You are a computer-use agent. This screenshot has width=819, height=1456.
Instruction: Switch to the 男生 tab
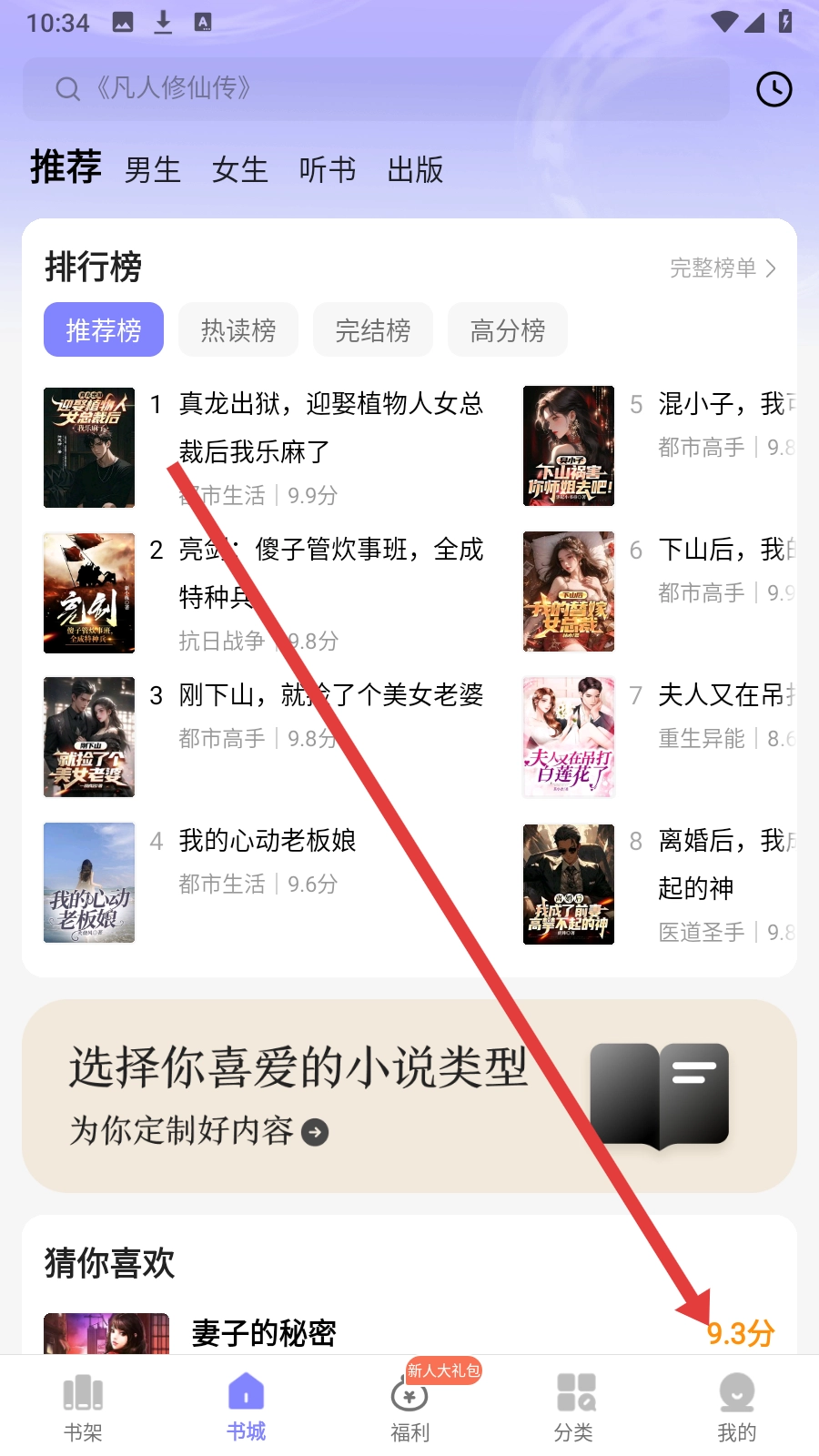[x=153, y=170]
